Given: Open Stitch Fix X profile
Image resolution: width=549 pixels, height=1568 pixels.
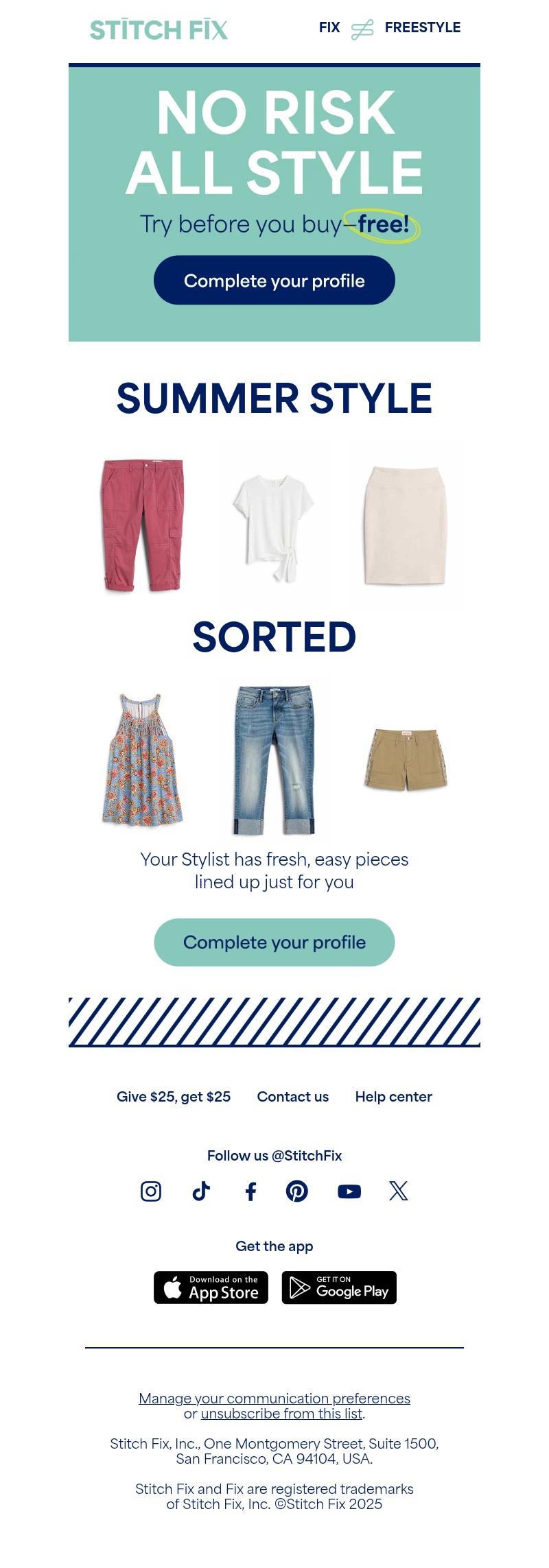Looking at the screenshot, I should click(x=399, y=1191).
